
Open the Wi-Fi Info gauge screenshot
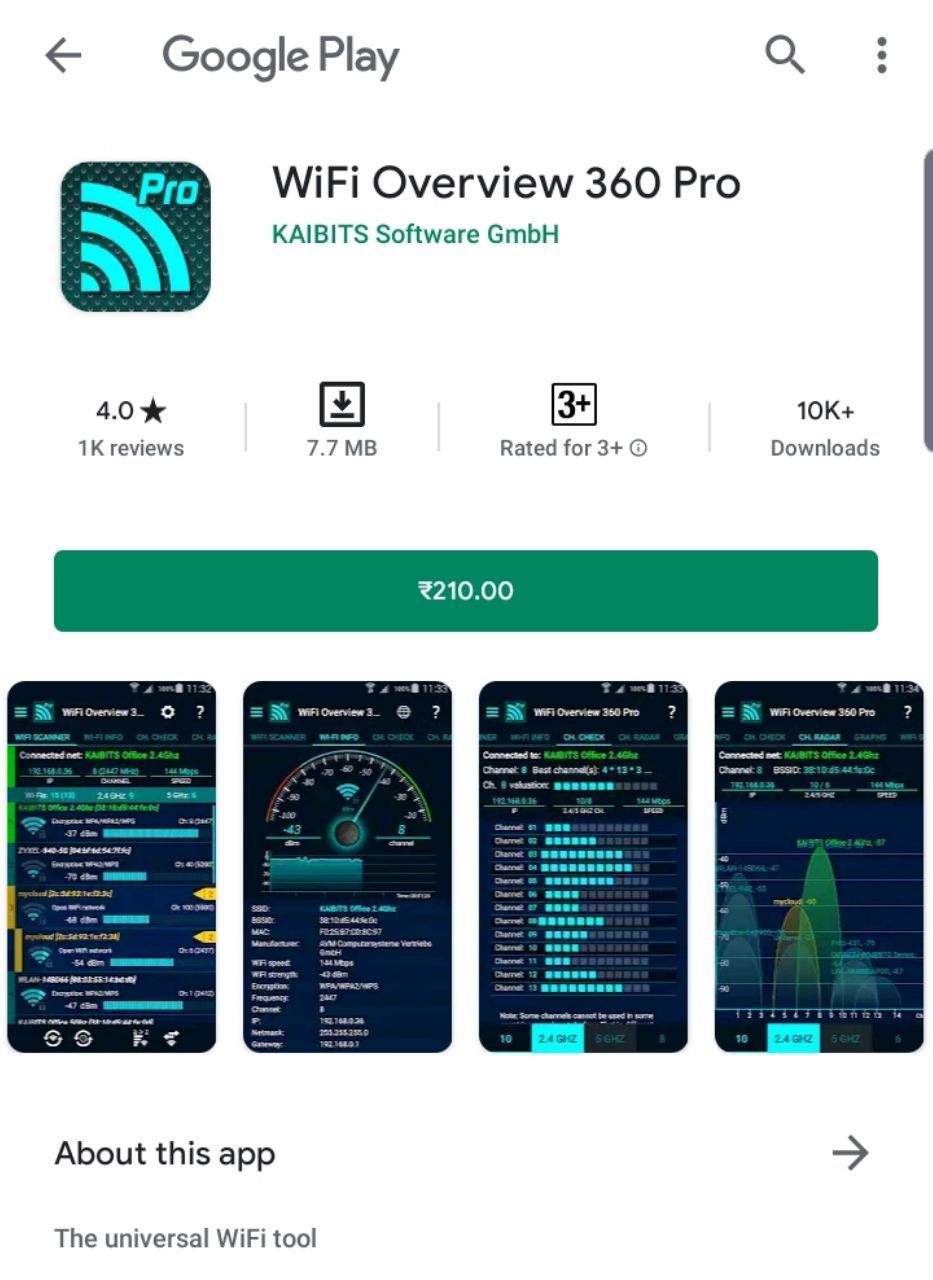(347, 866)
